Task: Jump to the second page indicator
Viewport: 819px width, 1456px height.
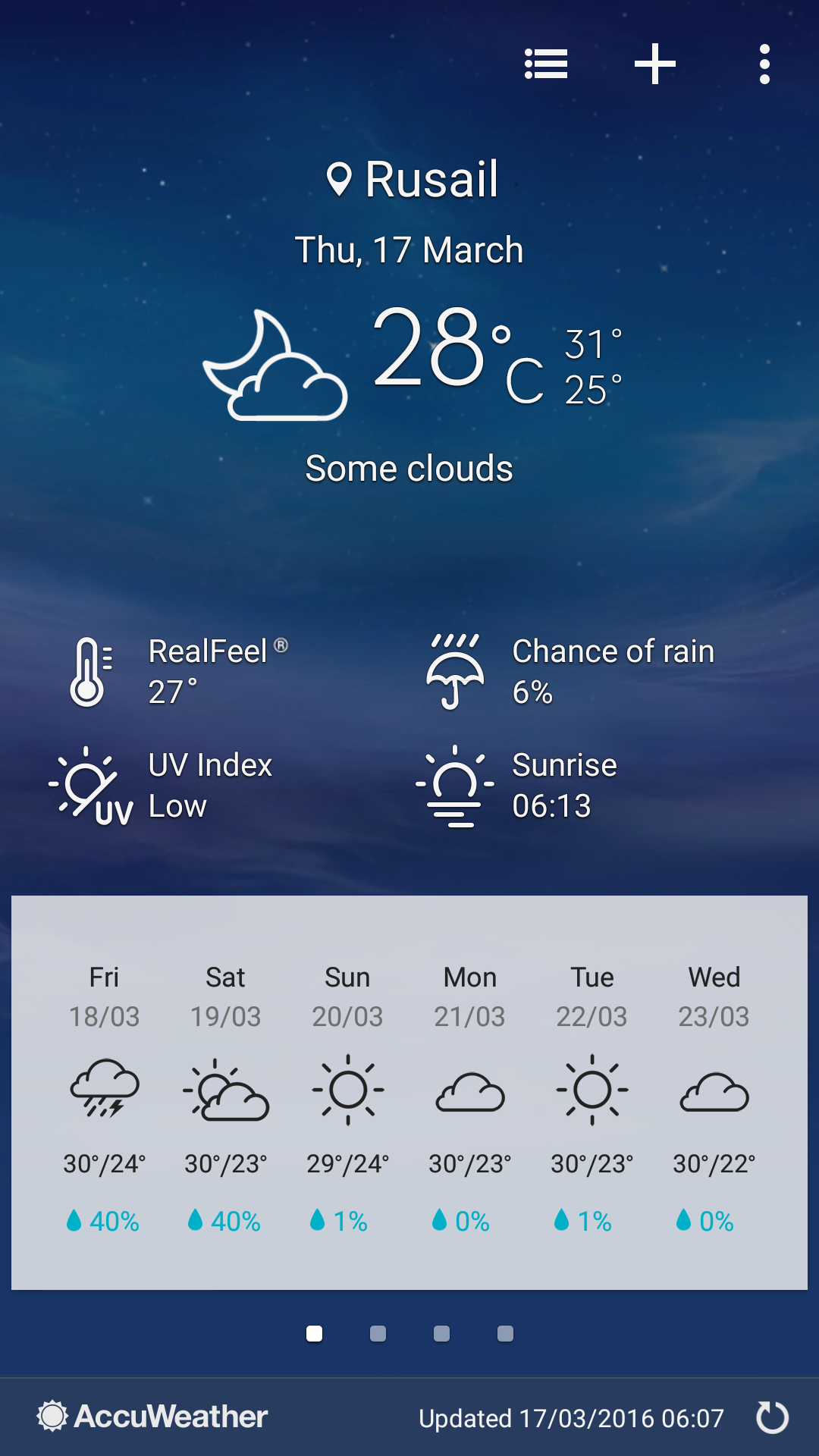Action: (378, 1334)
